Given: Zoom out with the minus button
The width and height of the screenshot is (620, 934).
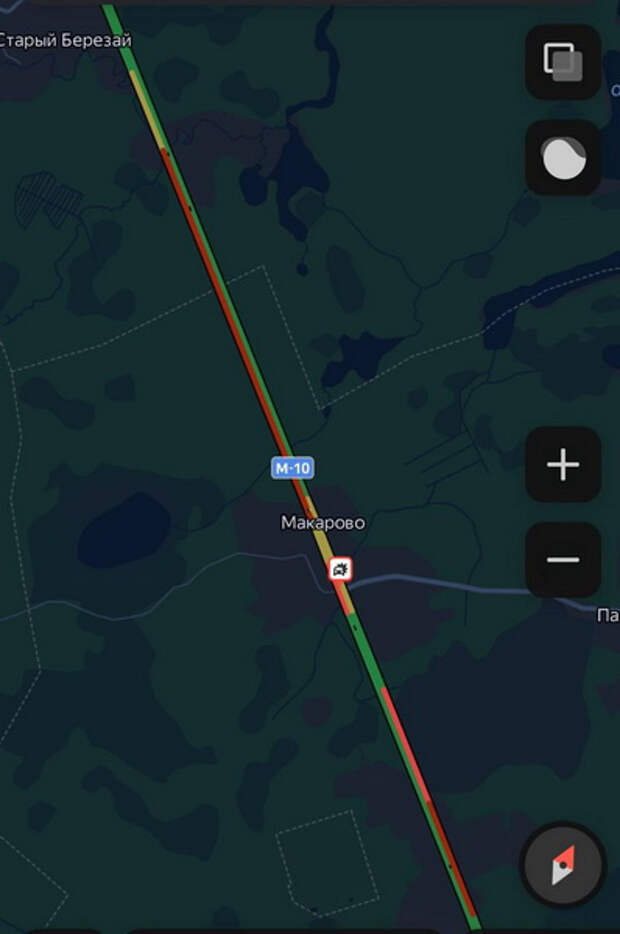Looking at the screenshot, I should click(563, 559).
